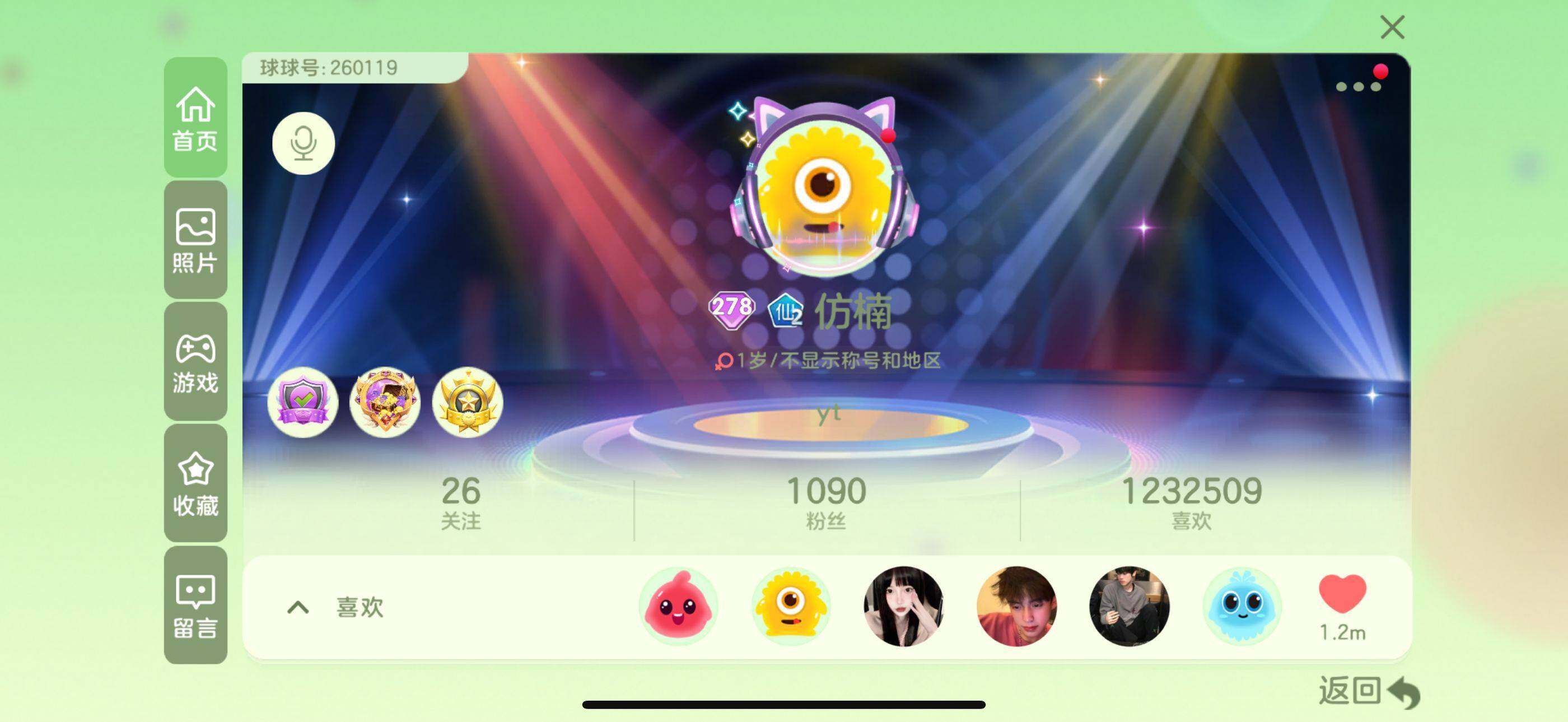
Task: Expand the 喜欢 list chevron
Action: tap(298, 607)
